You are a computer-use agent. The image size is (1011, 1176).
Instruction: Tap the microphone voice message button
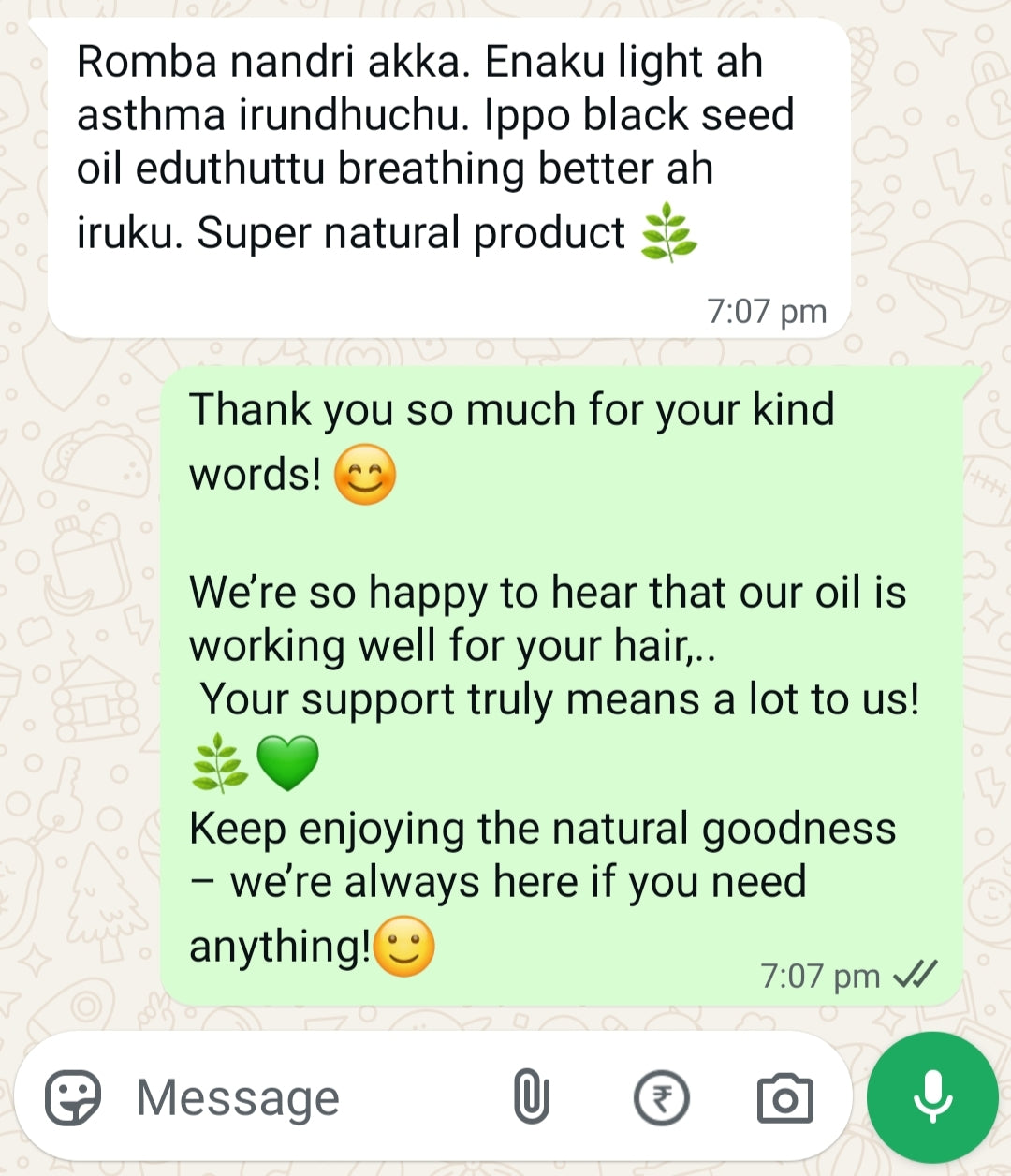pyautogui.click(x=932, y=1097)
